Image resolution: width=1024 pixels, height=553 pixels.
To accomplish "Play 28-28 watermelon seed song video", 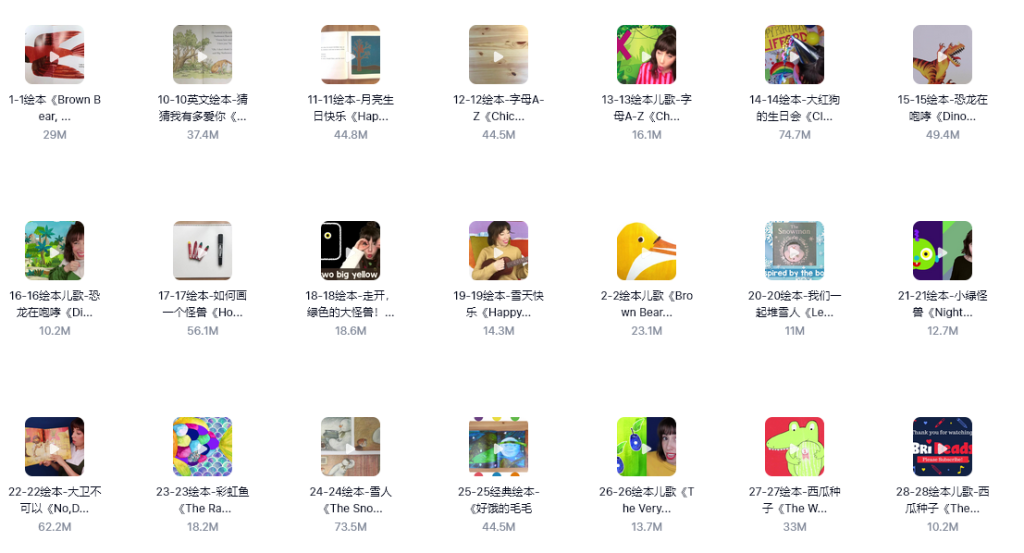I will tap(942, 447).
